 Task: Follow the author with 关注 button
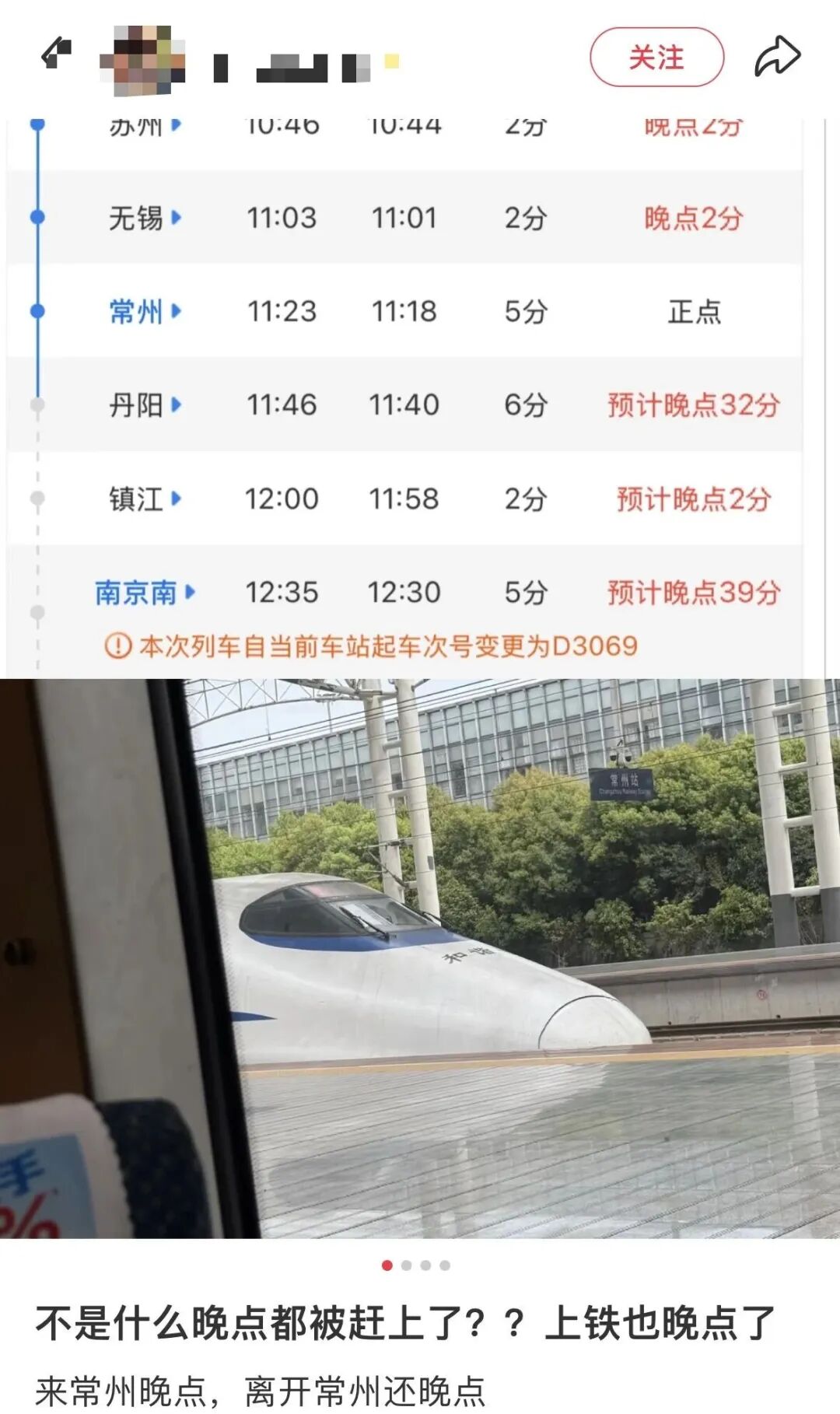pyautogui.click(x=656, y=58)
